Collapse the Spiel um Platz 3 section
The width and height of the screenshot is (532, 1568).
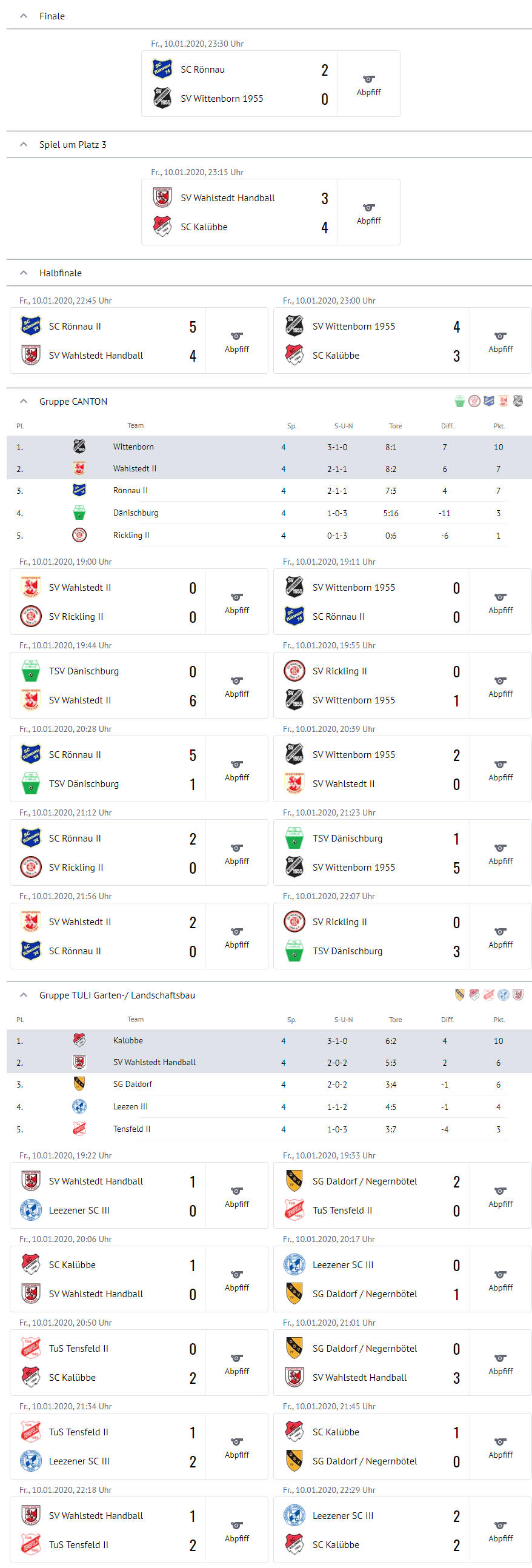(24, 144)
